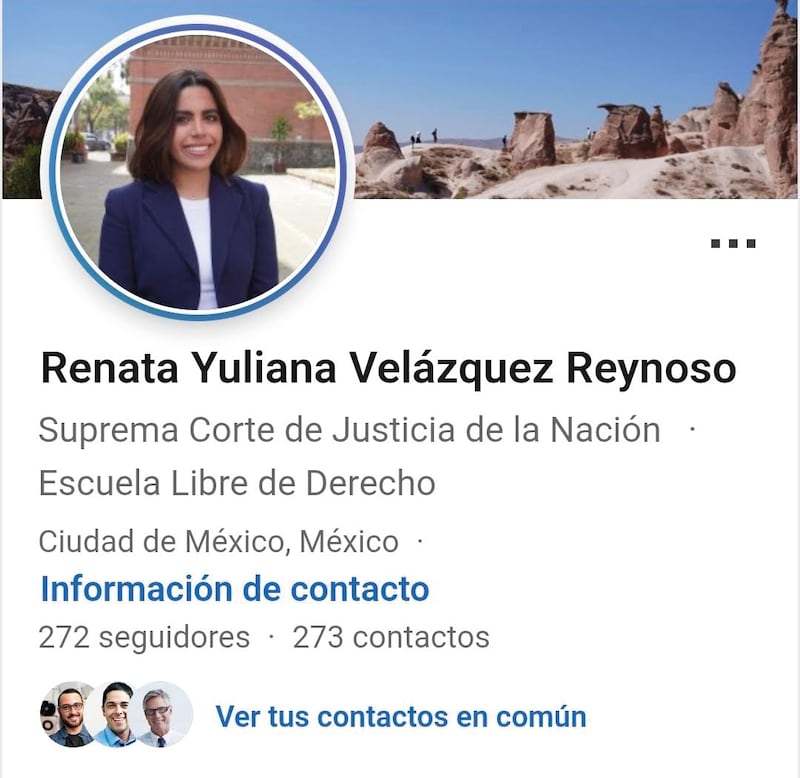Tap Ver tus contactos en común

tap(401, 716)
